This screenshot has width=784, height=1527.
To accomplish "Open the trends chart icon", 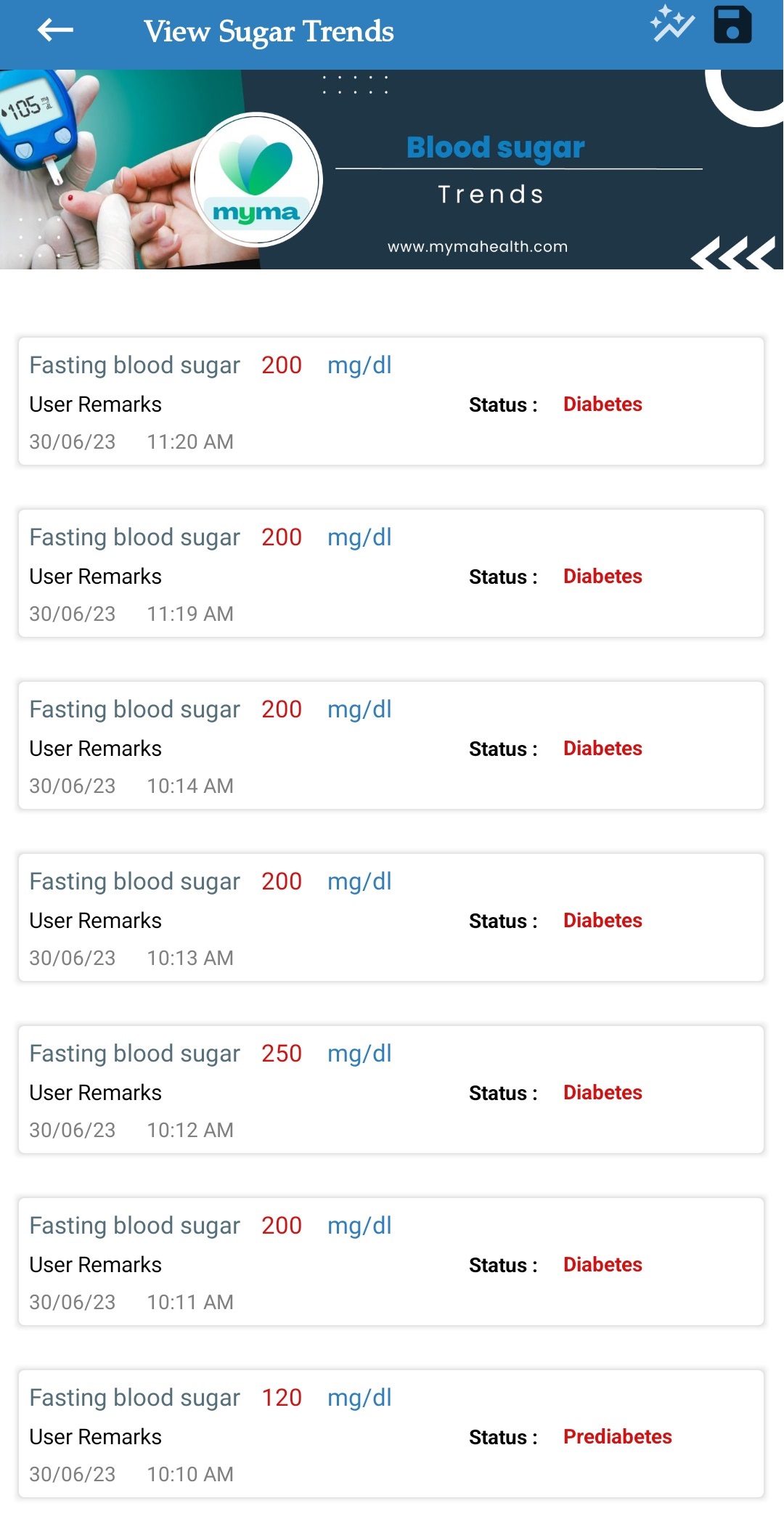I will coord(672,24).
